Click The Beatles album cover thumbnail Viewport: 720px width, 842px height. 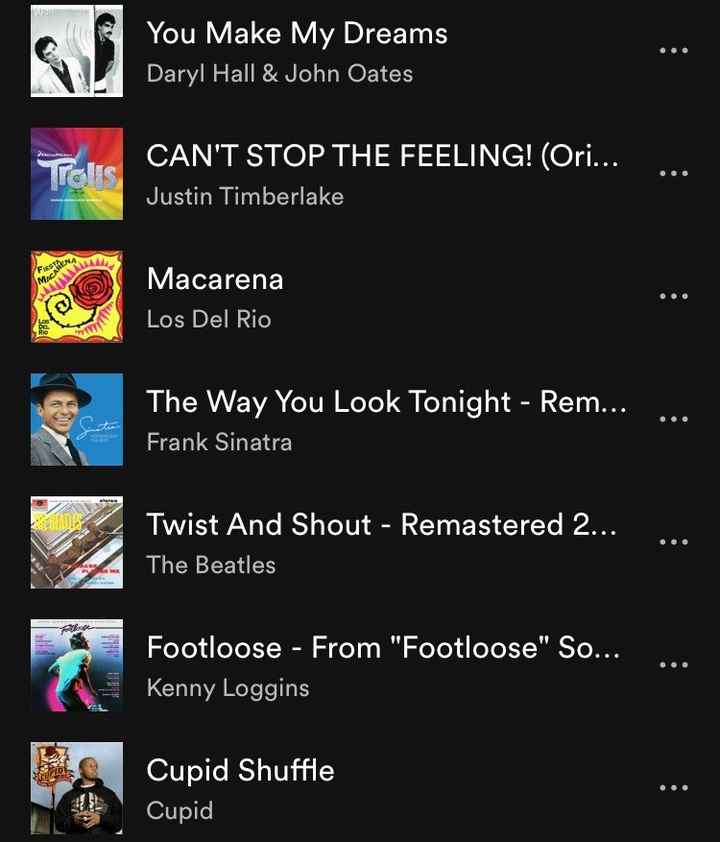pos(77,541)
